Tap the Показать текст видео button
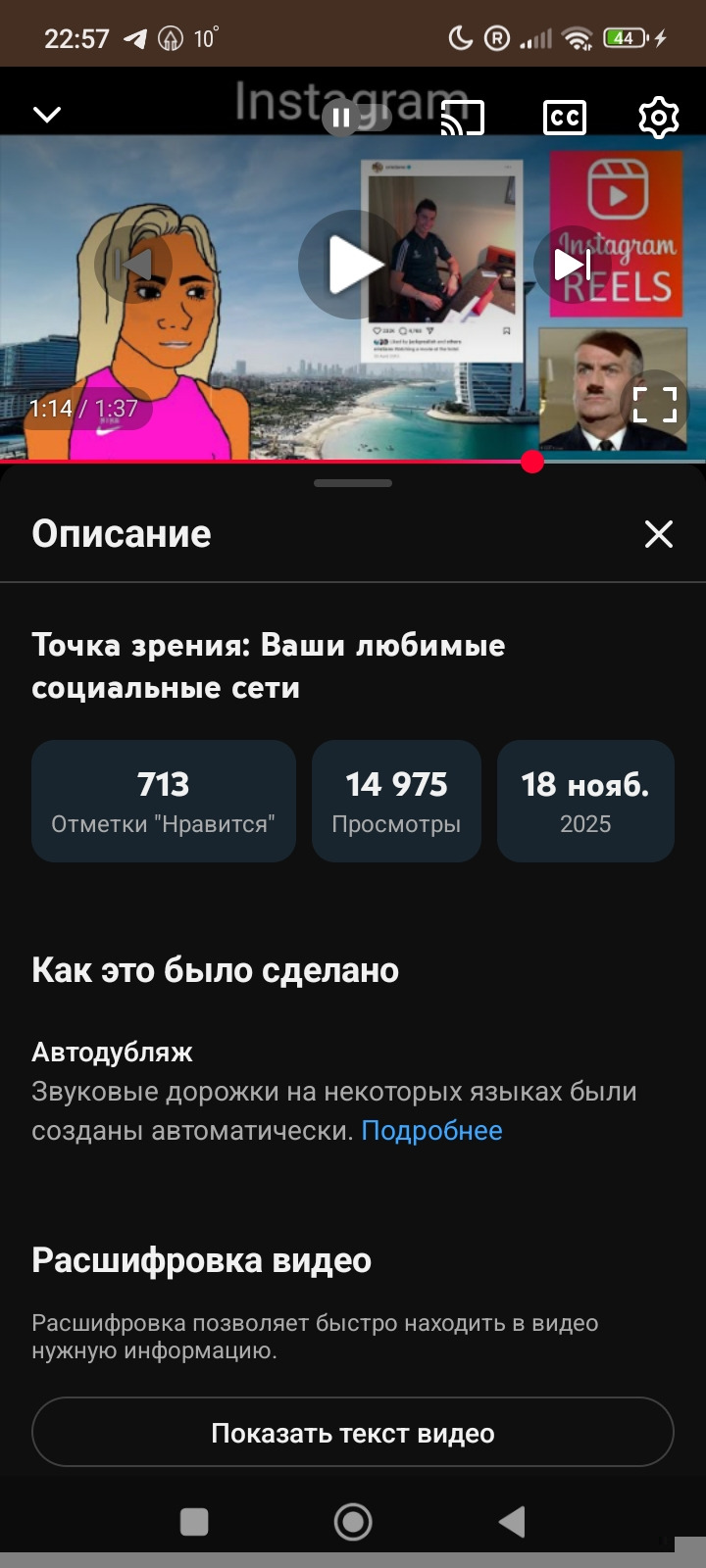 353,1433
